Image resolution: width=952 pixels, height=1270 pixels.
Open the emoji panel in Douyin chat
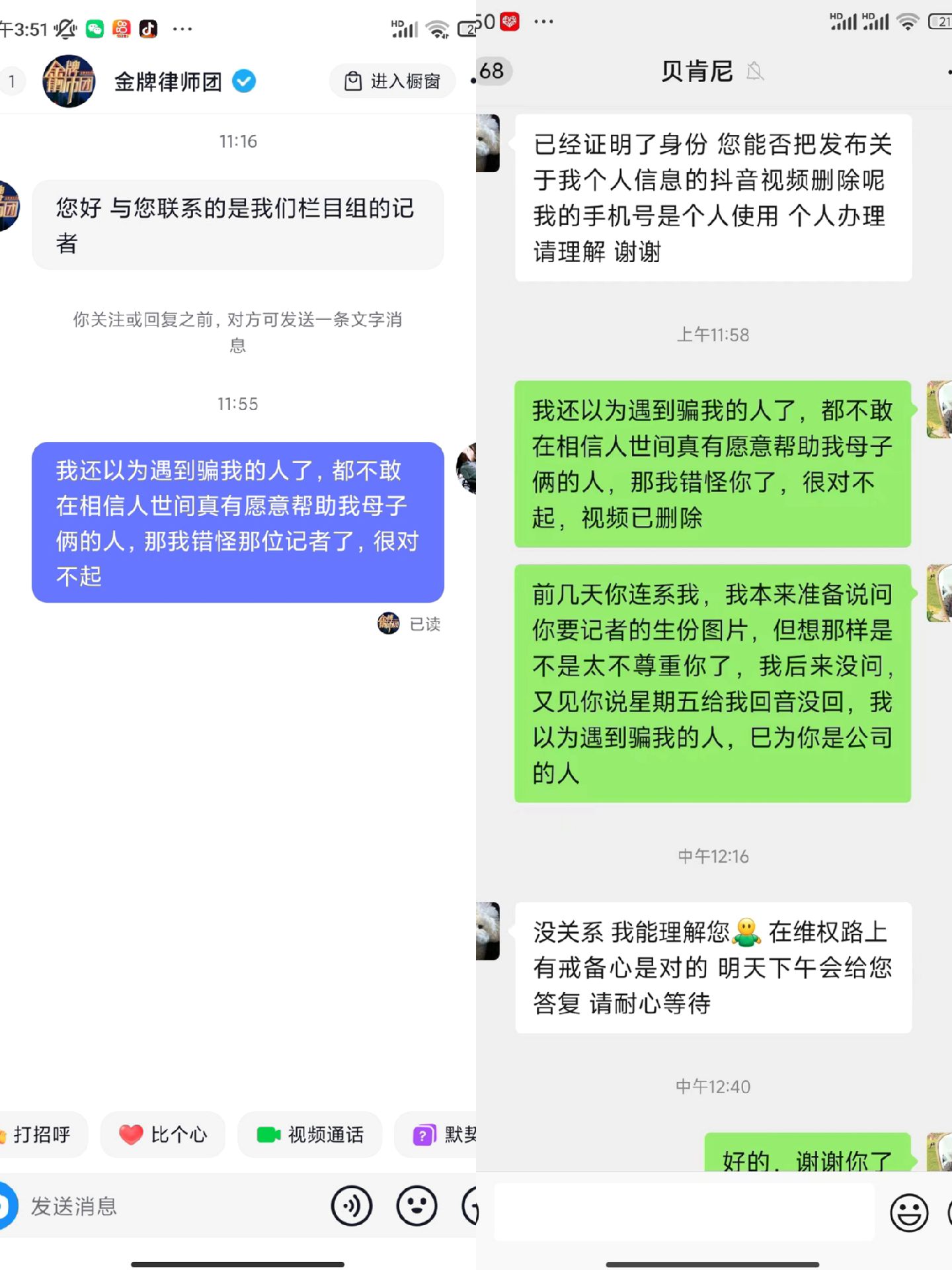tap(416, 1206)
